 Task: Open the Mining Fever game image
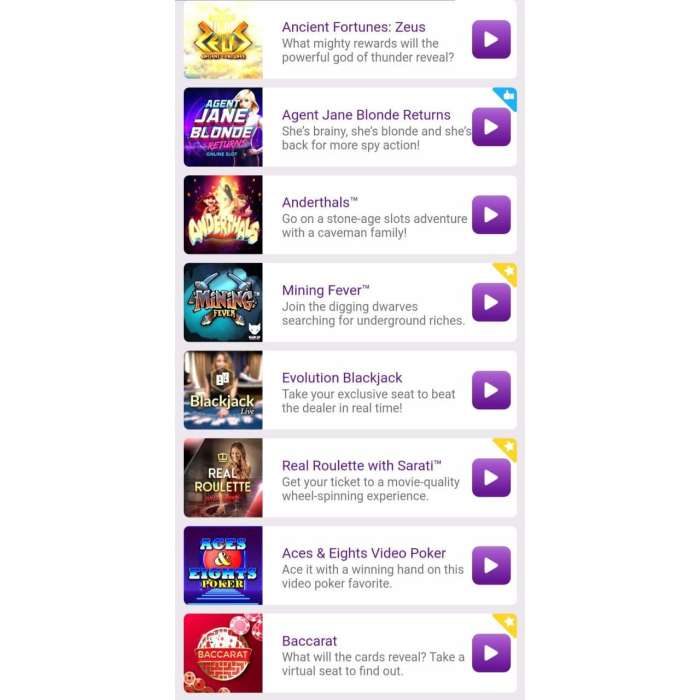223,302
